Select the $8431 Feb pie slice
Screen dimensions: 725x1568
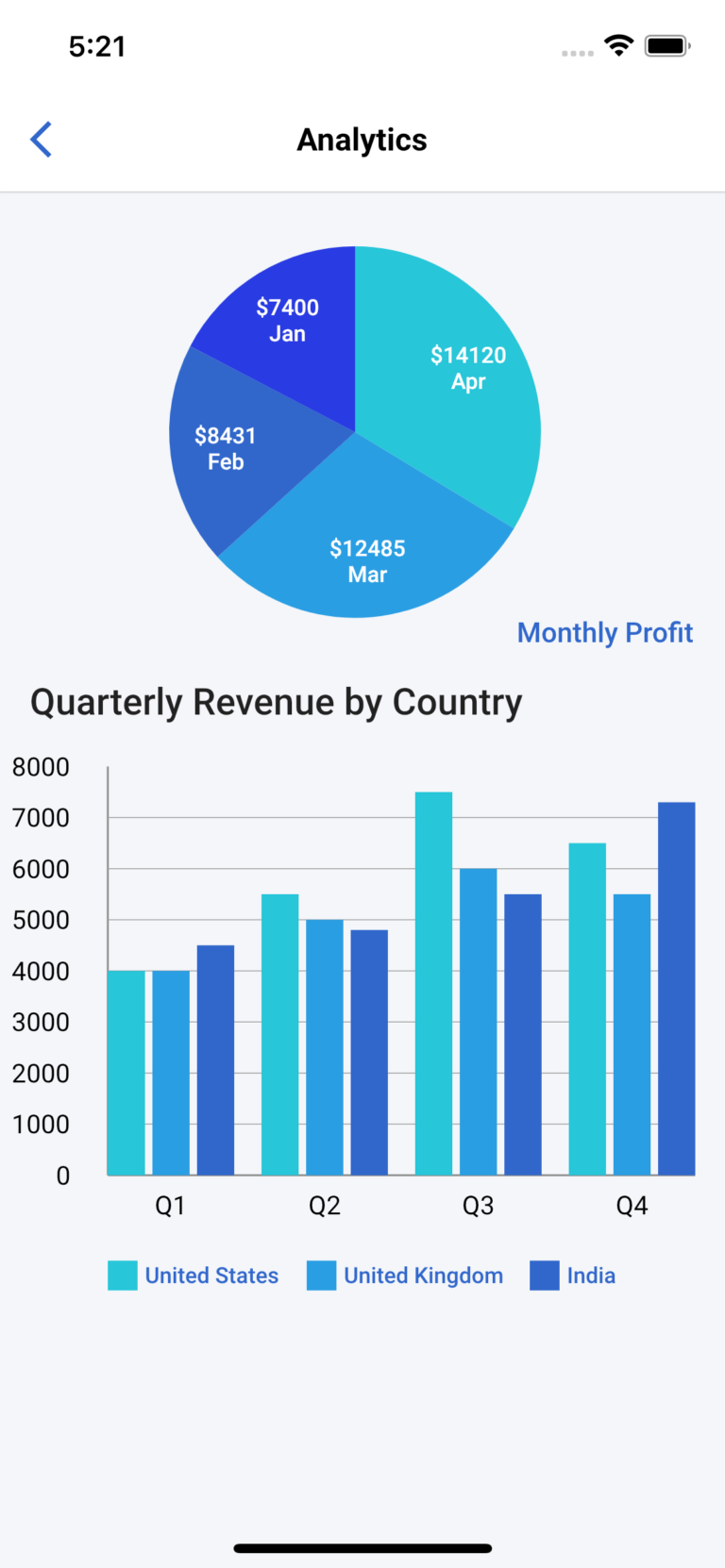[x=227, y=448]
